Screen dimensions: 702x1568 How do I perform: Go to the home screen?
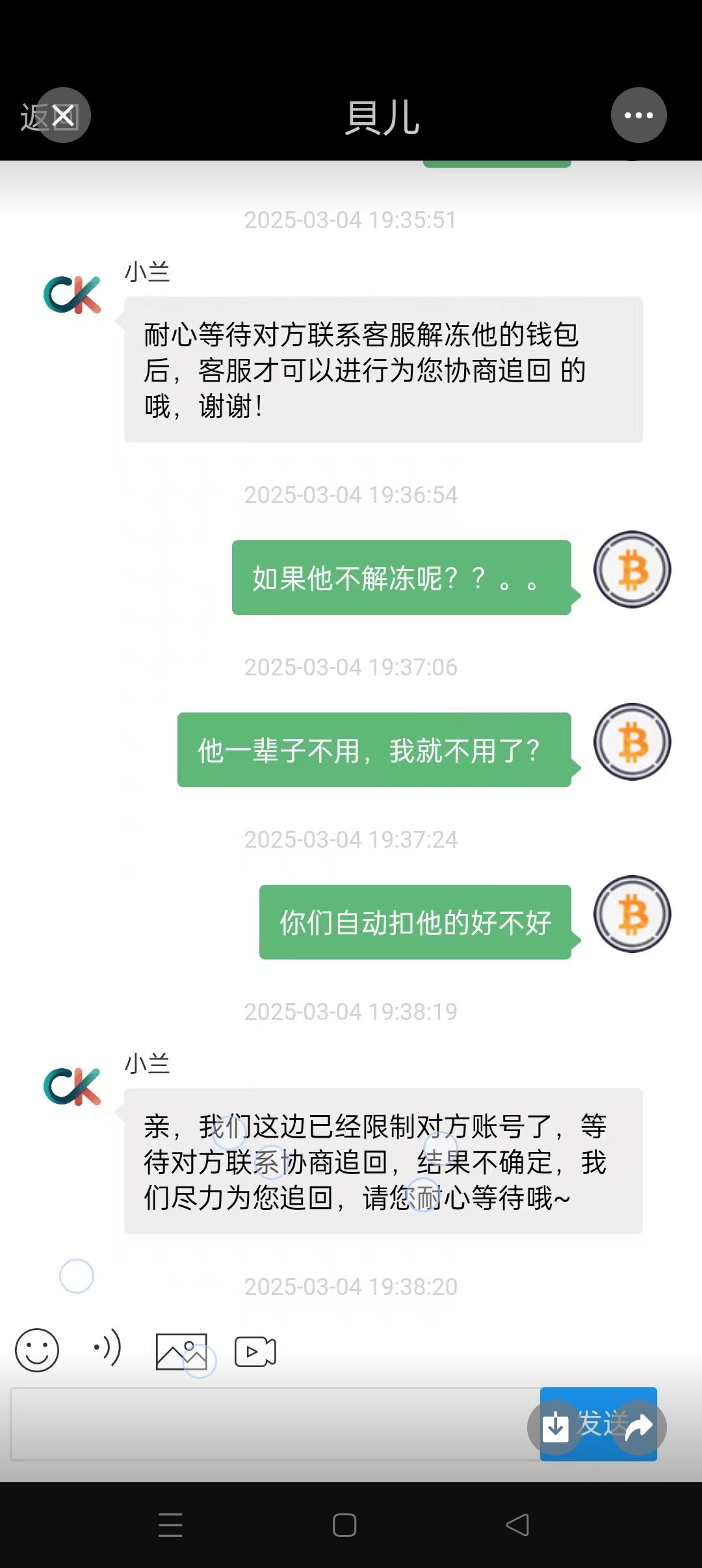[x=344, y=1525]
